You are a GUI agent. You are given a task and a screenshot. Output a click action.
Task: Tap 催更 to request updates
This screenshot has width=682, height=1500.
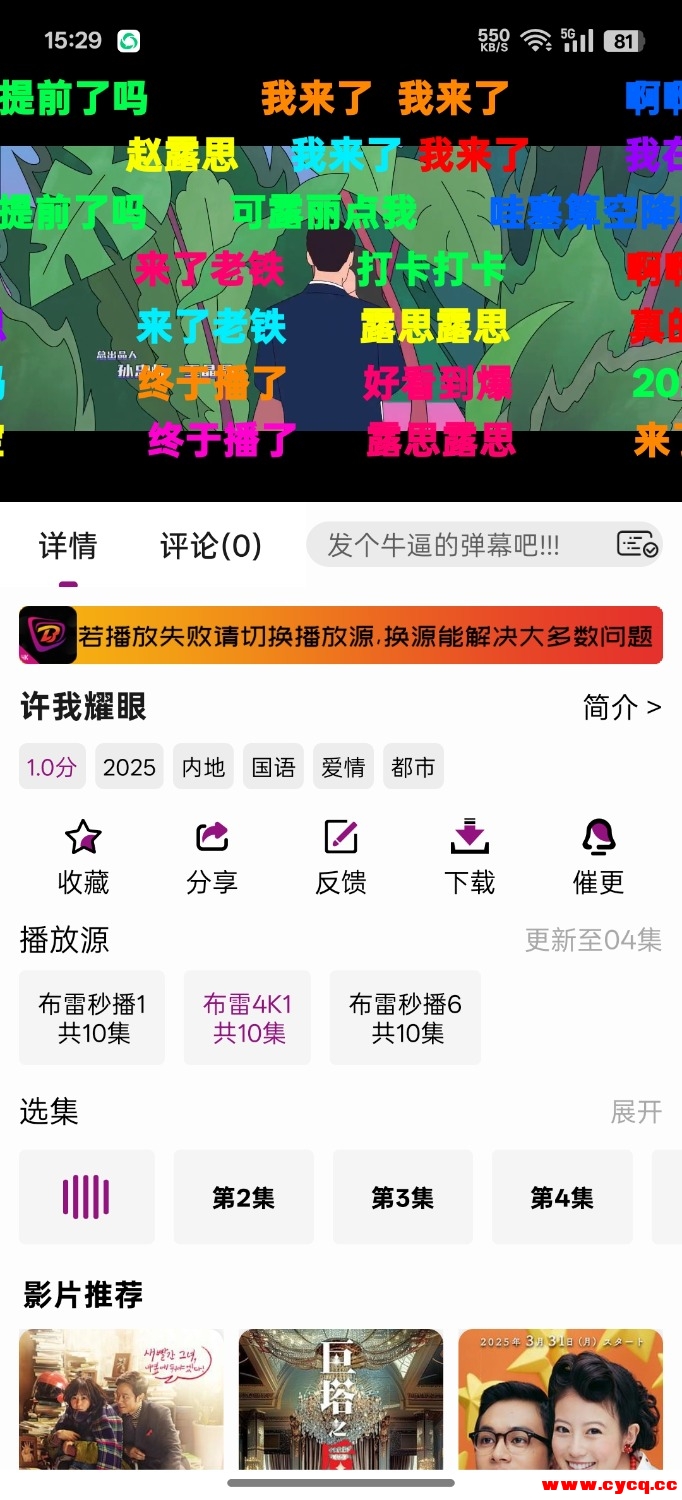point(598,856)
